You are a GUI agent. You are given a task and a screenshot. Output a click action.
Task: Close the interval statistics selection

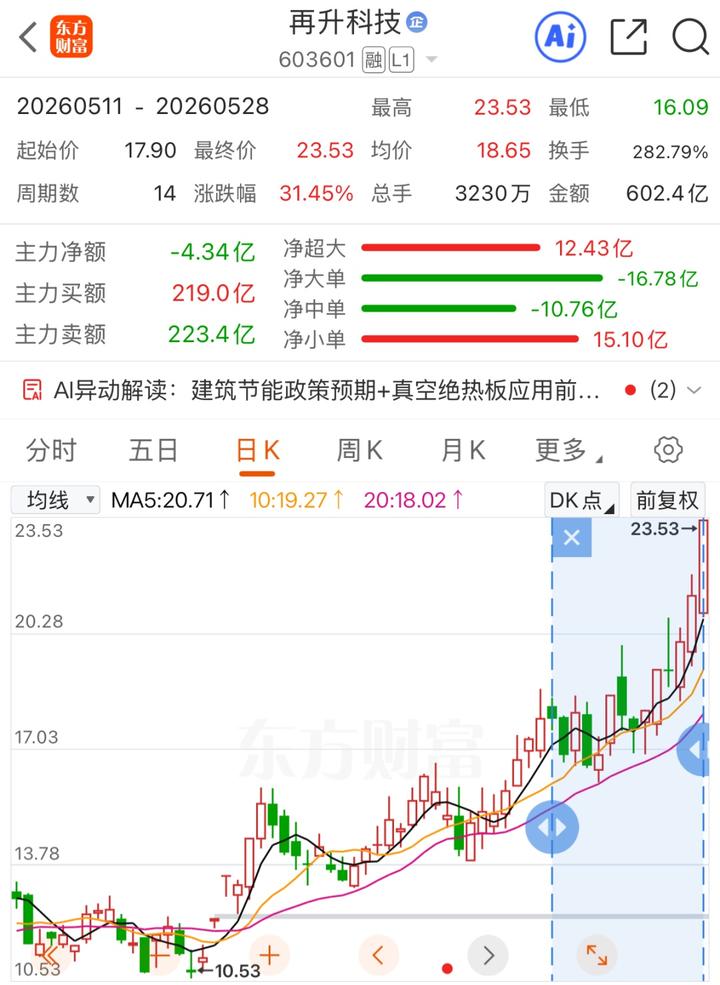click(x=572, y=538)
